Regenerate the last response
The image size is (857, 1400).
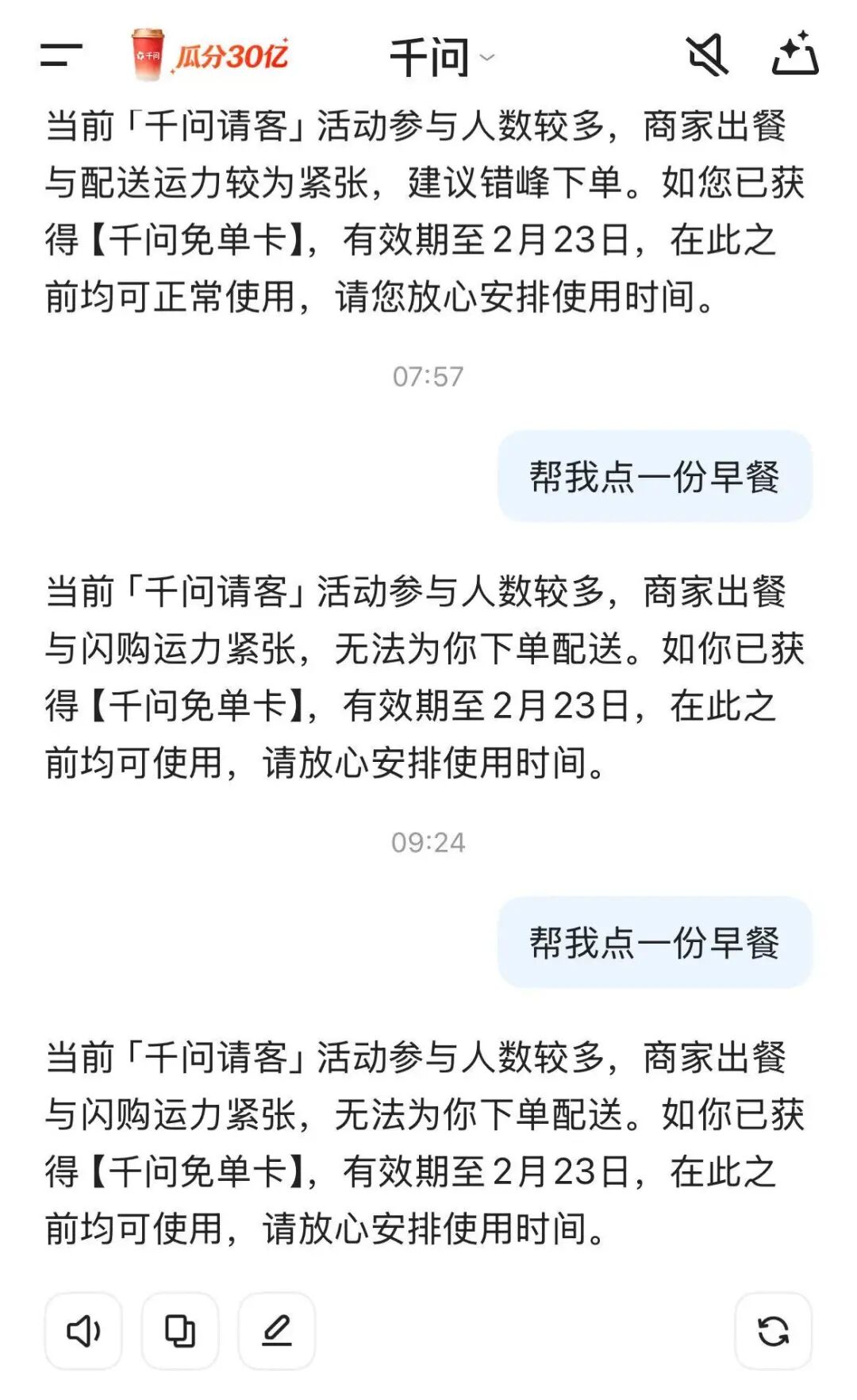click(x=773, y=1331)
